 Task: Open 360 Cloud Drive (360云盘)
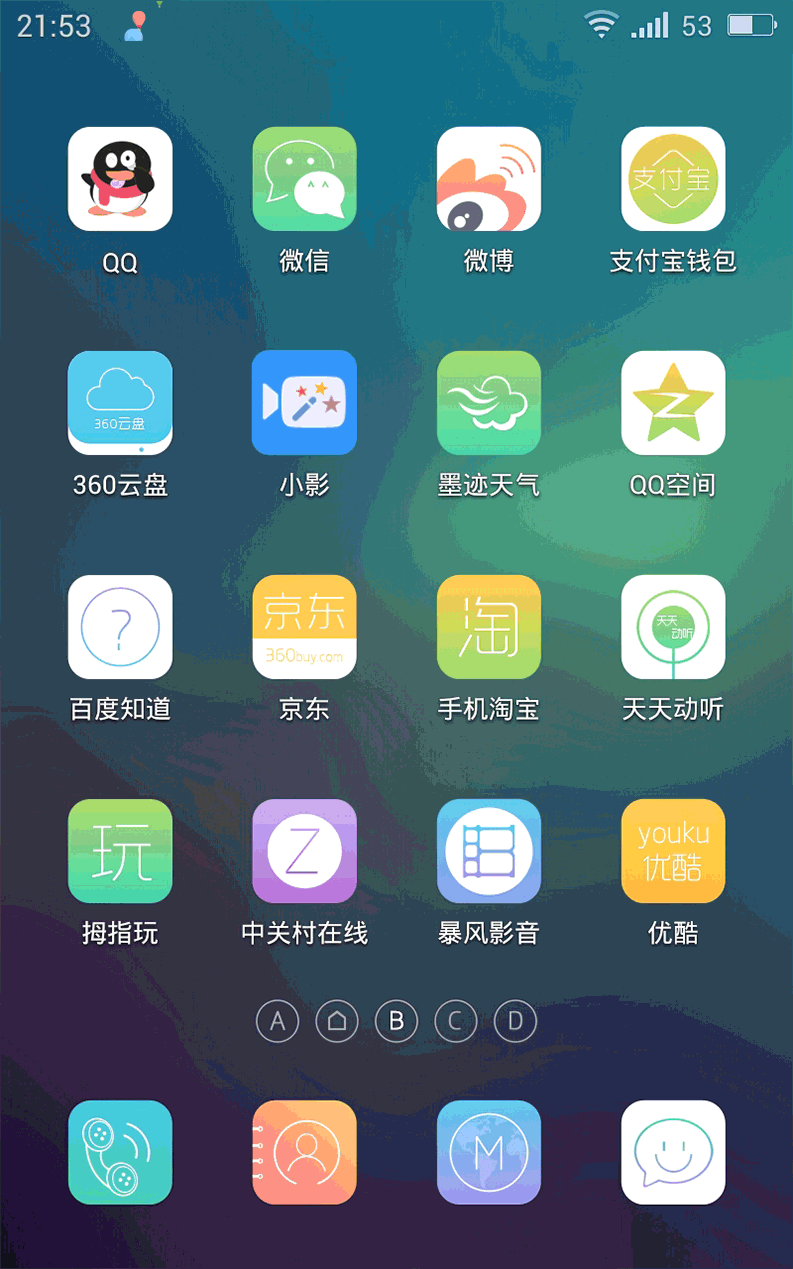pyautogui.click(x=120, y=403)
